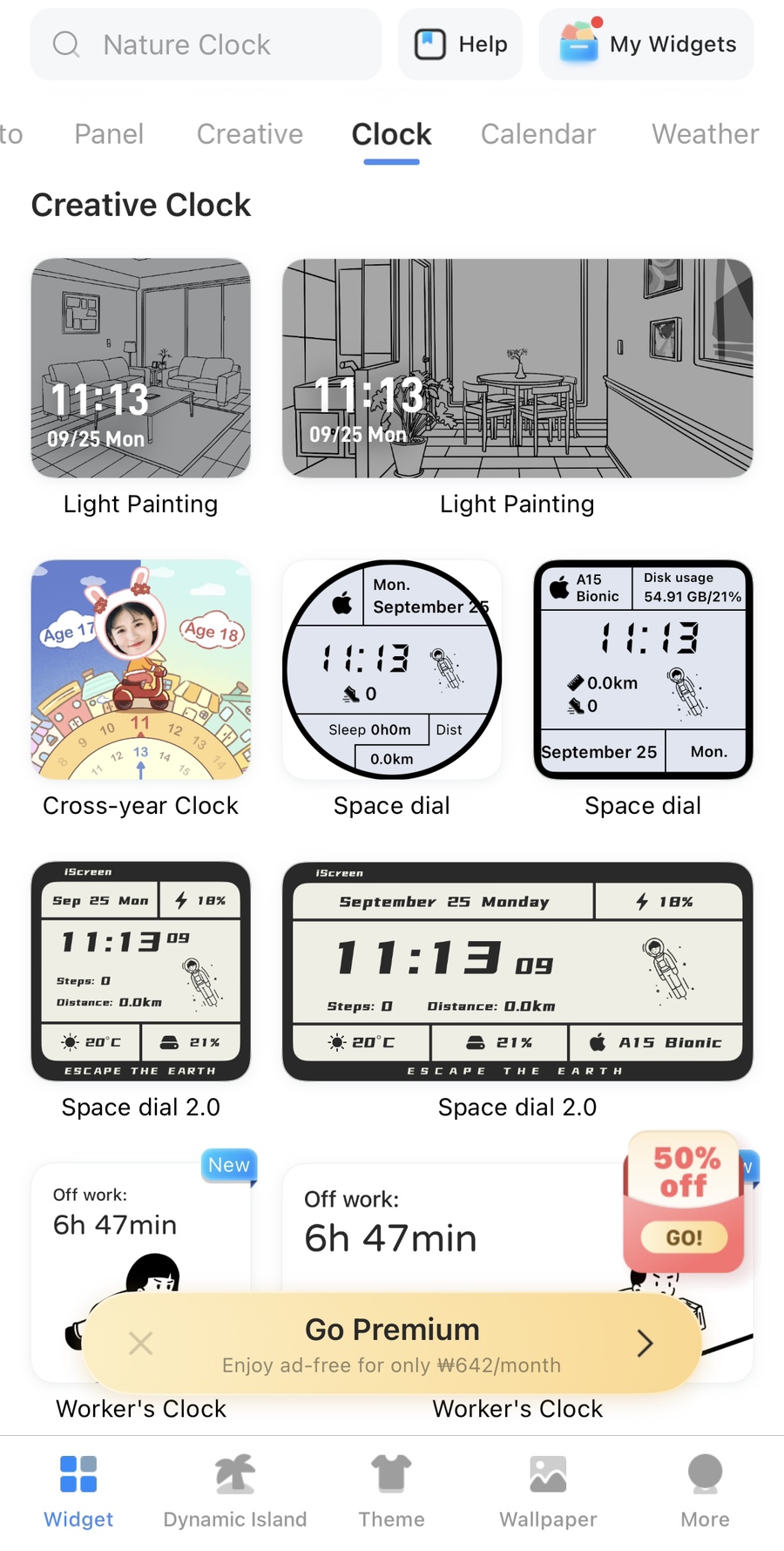
Task: Go to the Dynamic Island tab
Action: [235, 1491]
